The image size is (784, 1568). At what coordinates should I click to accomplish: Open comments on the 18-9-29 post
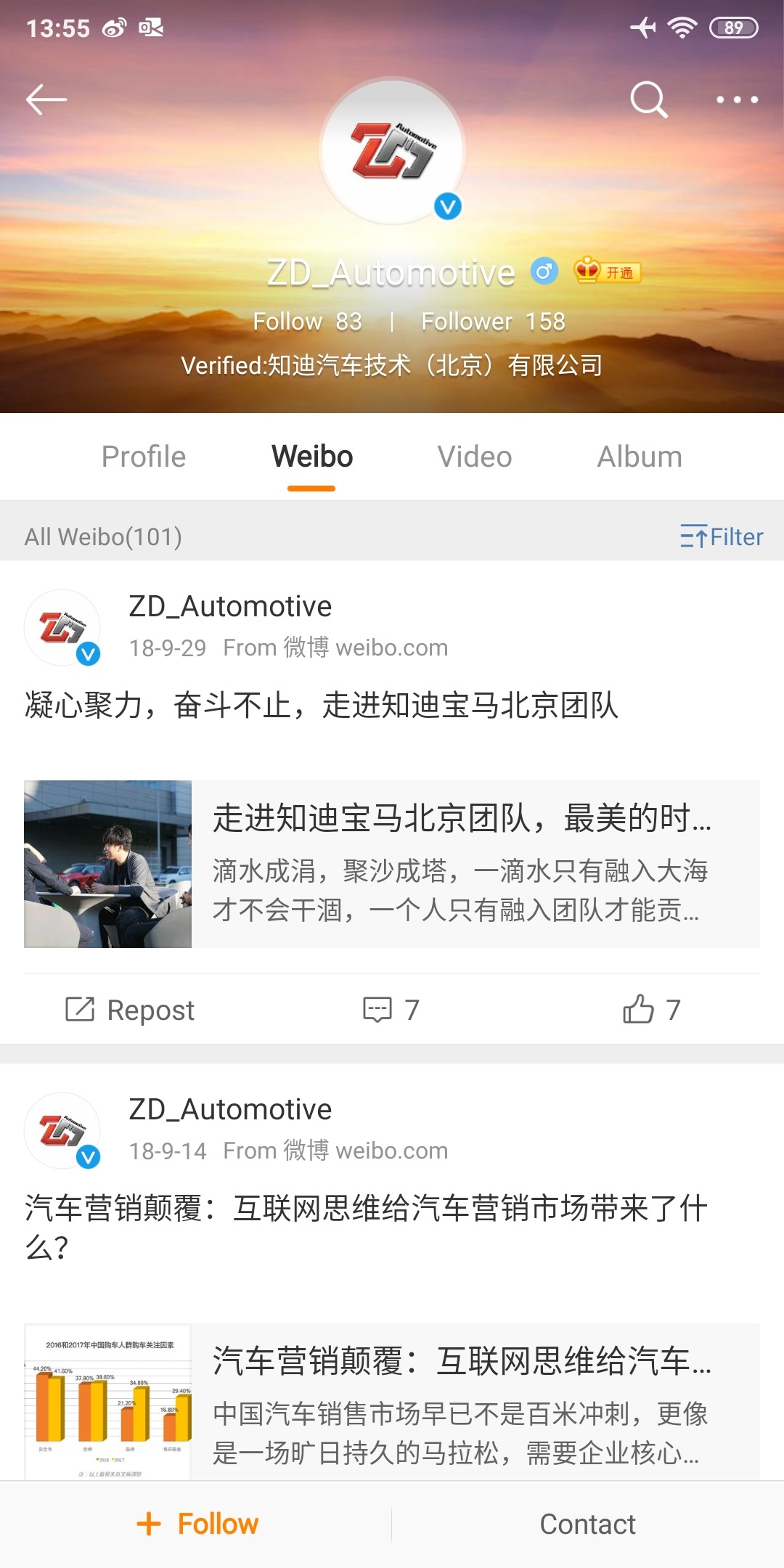391,1010
